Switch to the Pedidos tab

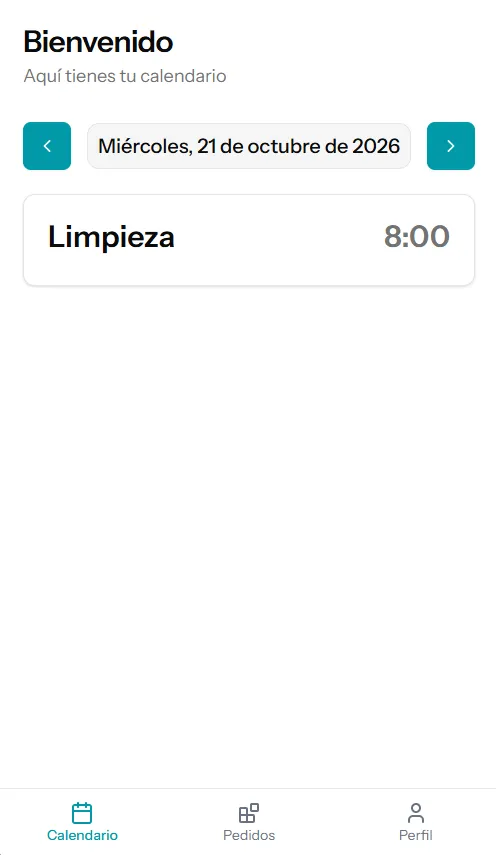point(249,822)
